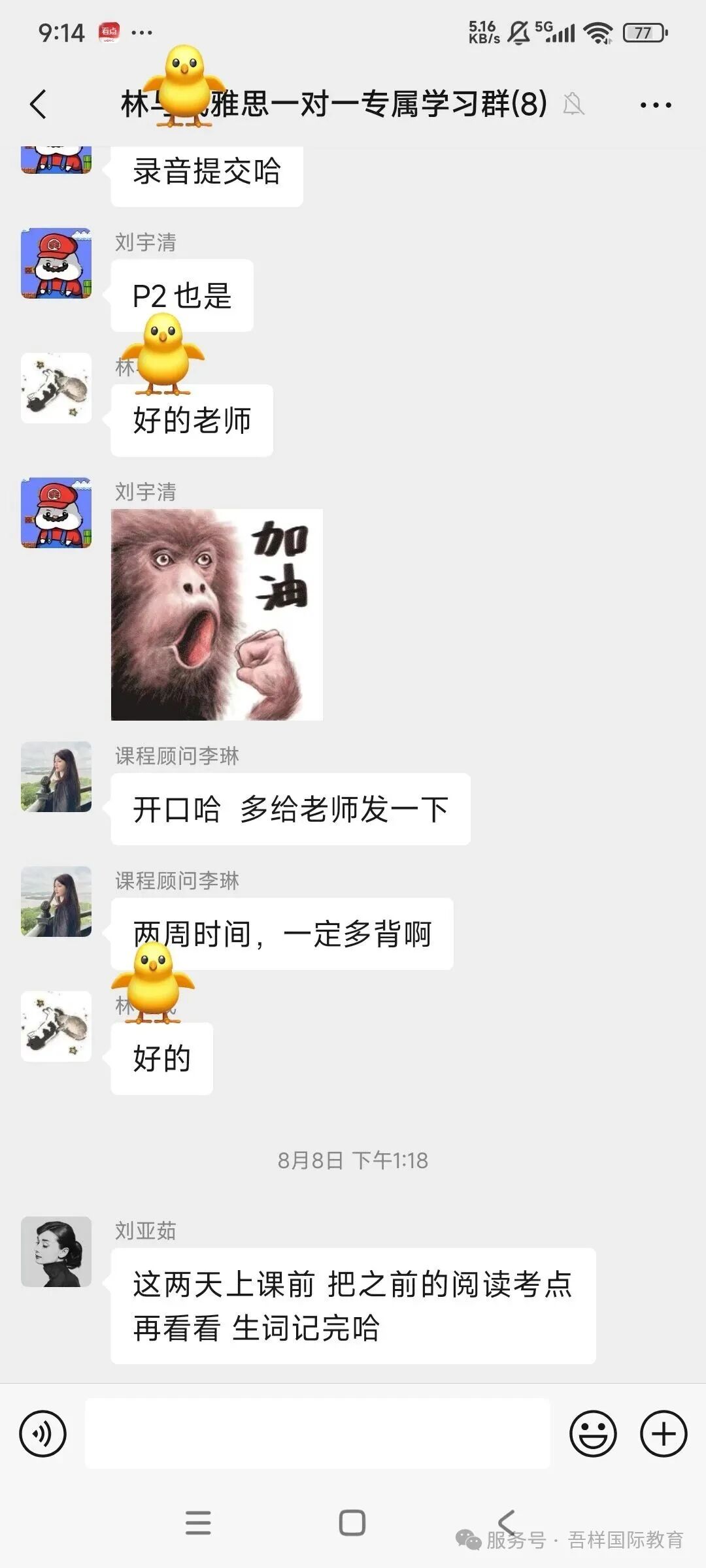Open the group chat overflow menu
The image size is (706, 1568).
(x=656, y=105)
